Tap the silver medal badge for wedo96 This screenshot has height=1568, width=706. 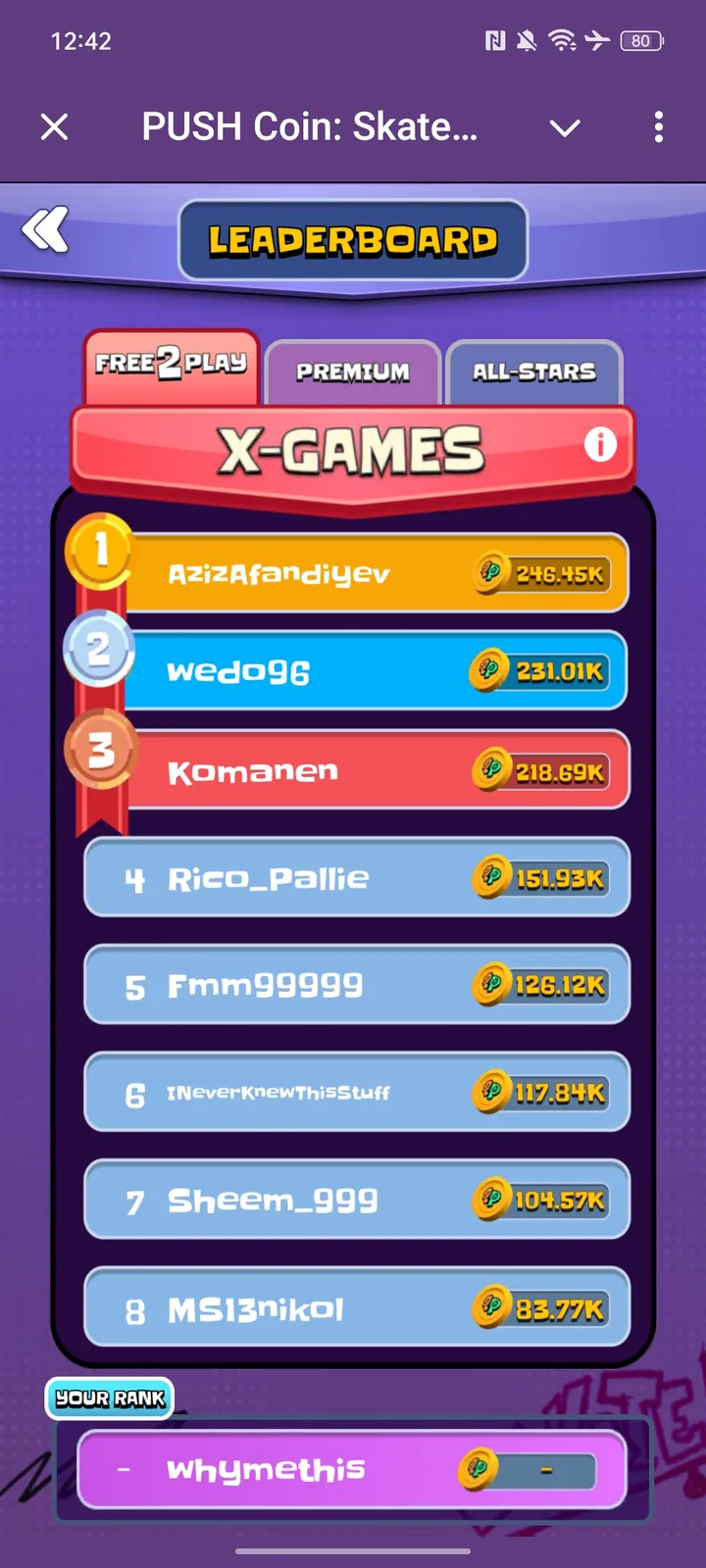click(98, 650)
